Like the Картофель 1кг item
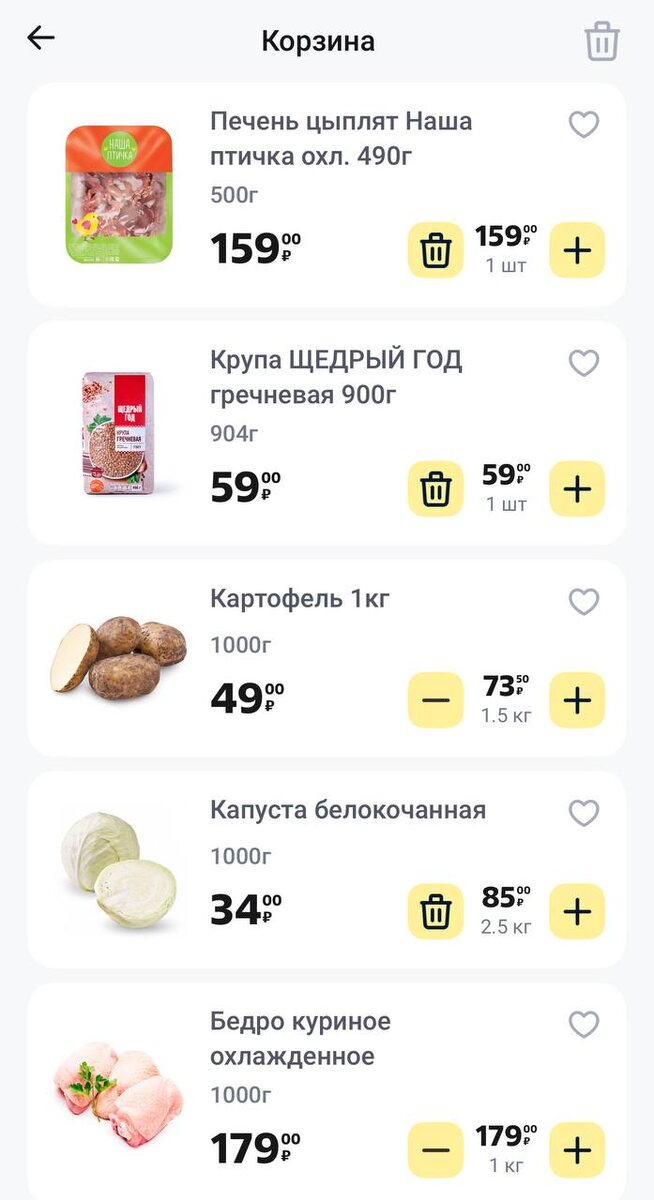 (584, 602)
